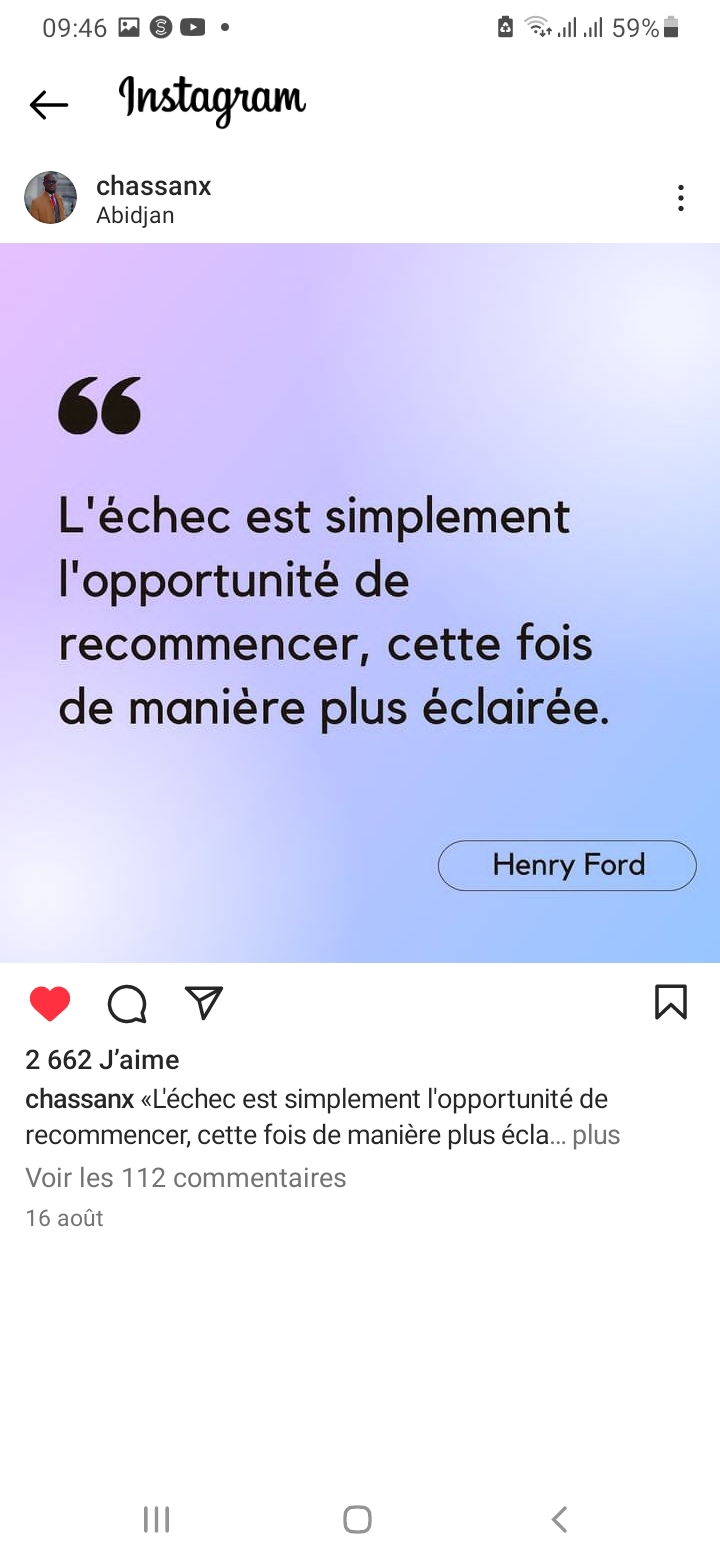Image resolution: width=720 pixels, height=1560 pixels.
Task: Open Voir les 112 commentaires
Action: pos(185,1177)
